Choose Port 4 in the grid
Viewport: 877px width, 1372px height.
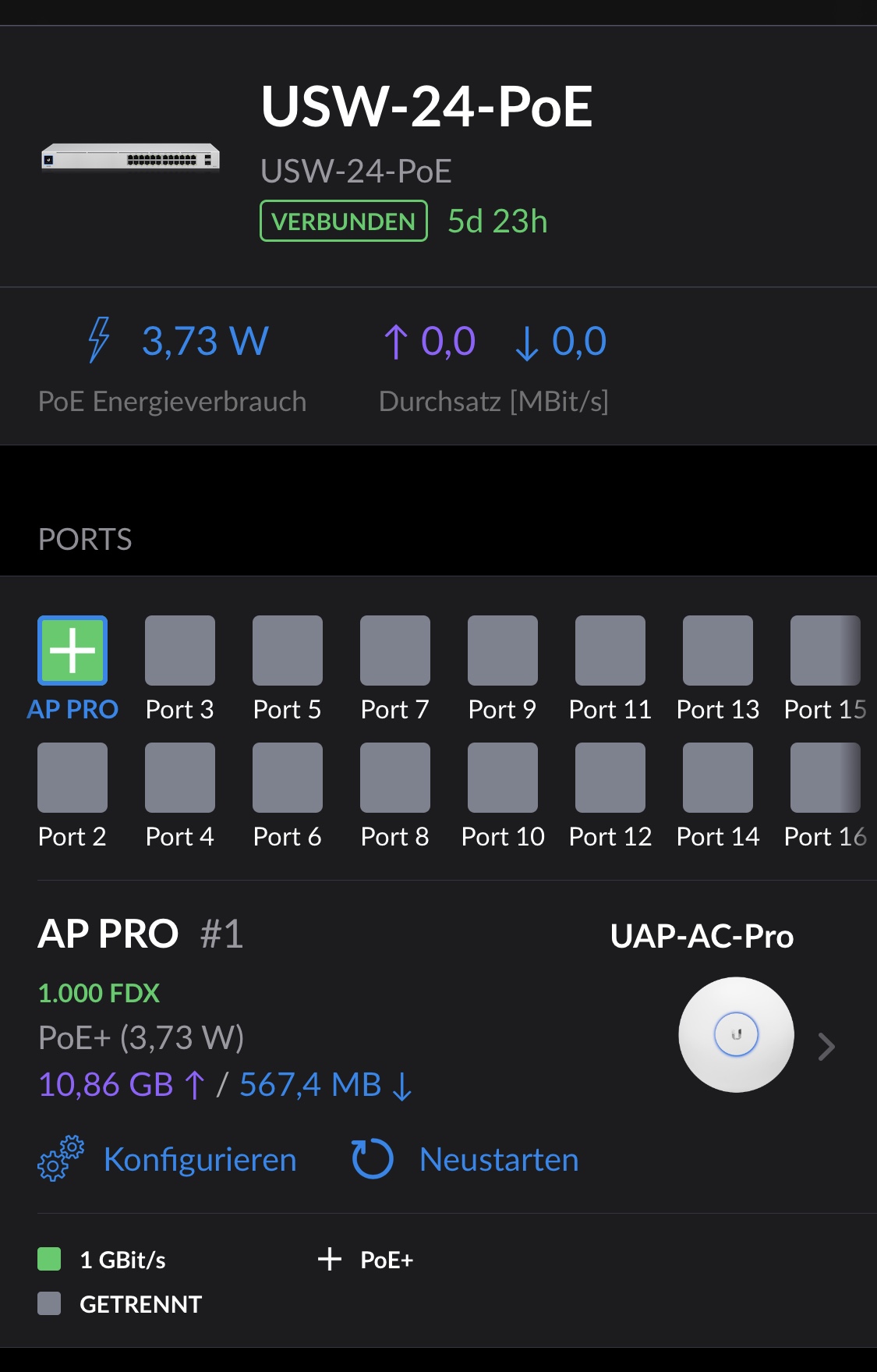pyautogui.click(x=180, y=778)
